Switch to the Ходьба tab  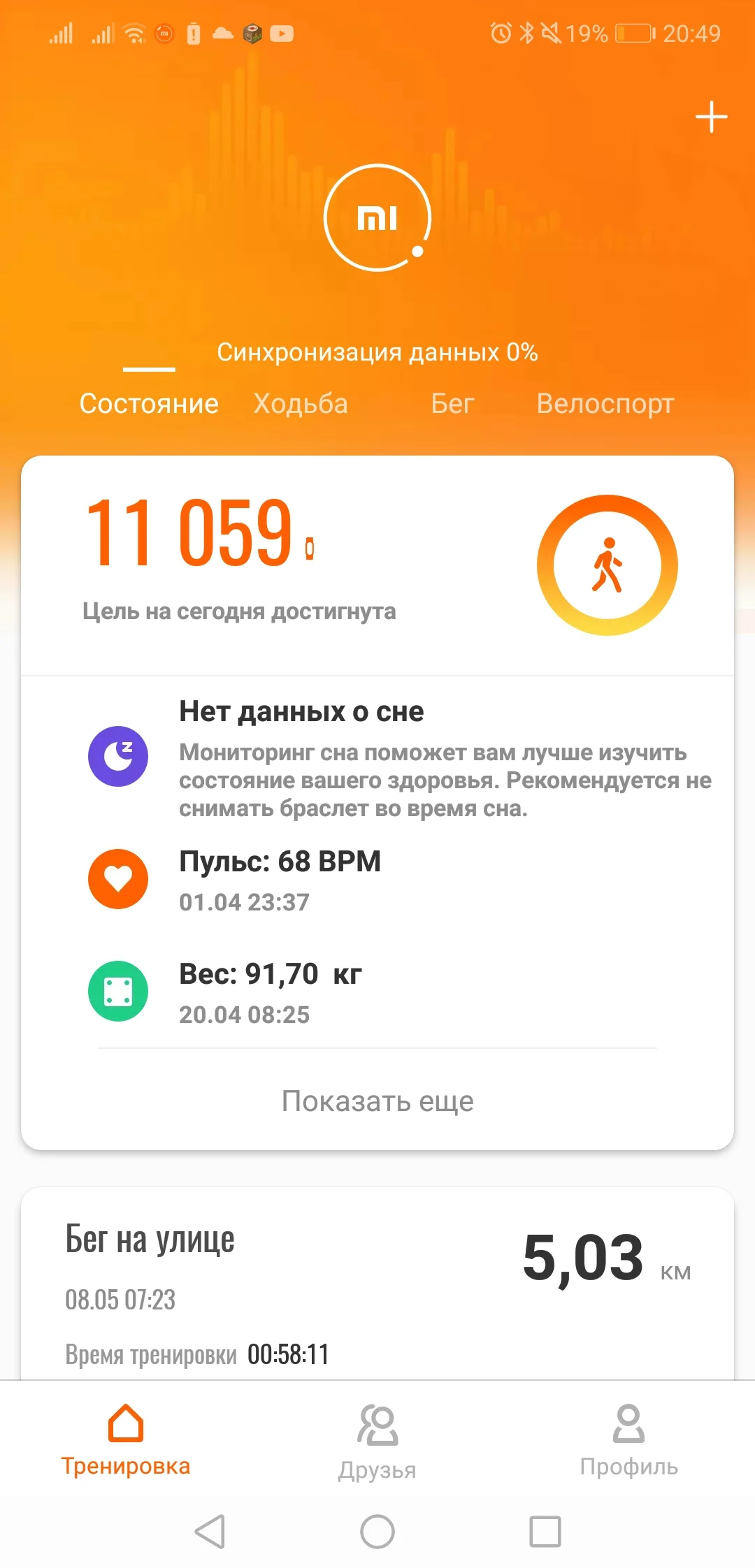pos(301,403)
